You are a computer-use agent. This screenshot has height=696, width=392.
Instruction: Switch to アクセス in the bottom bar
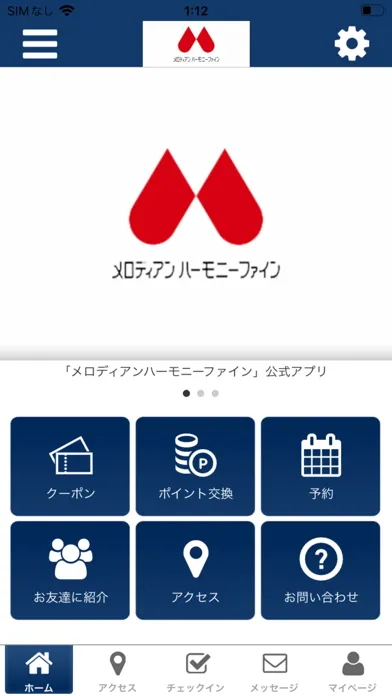click(117, 670)
